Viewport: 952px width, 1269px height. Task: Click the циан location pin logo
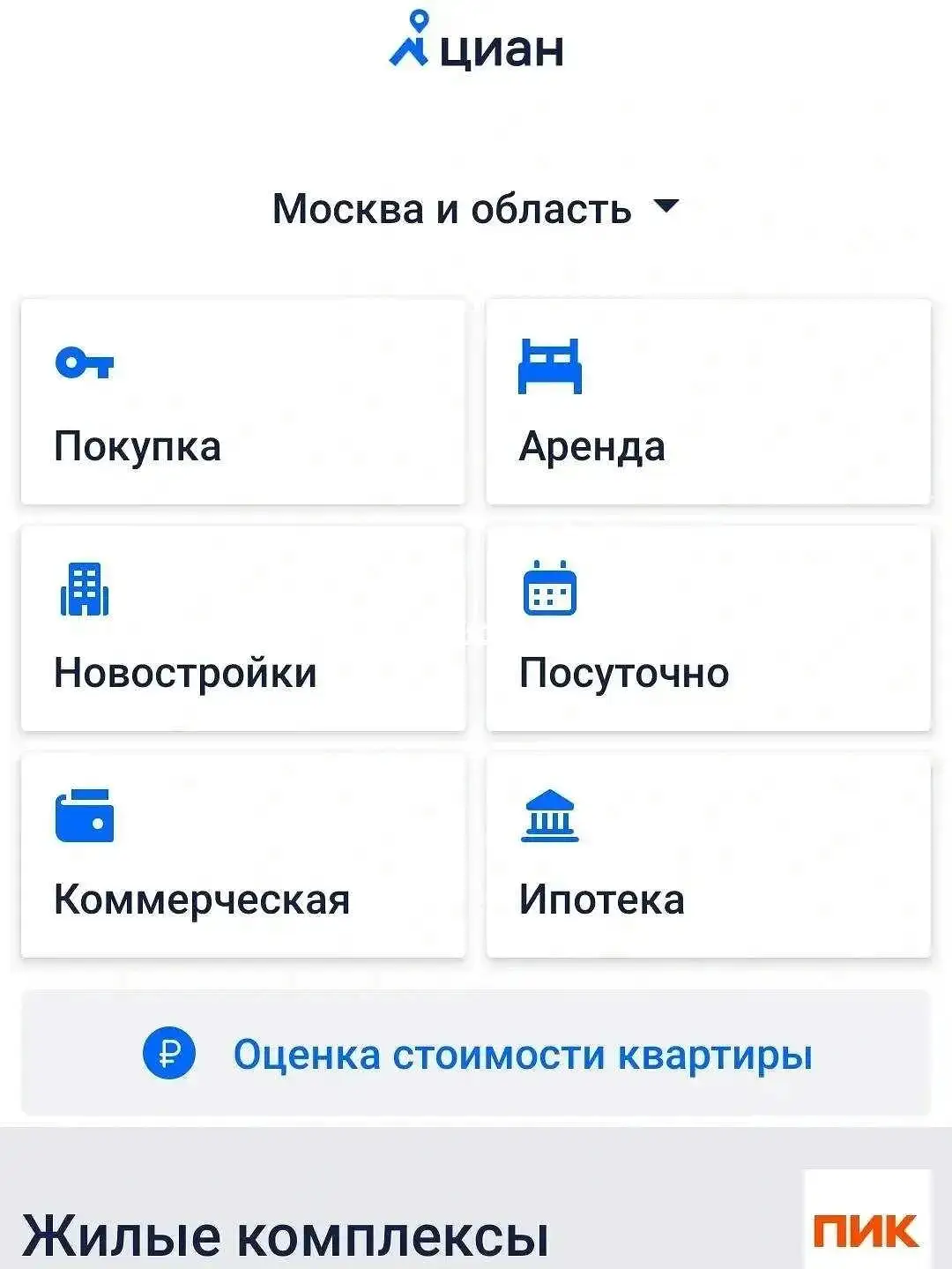pyautogui.click(x=411, y=39)
